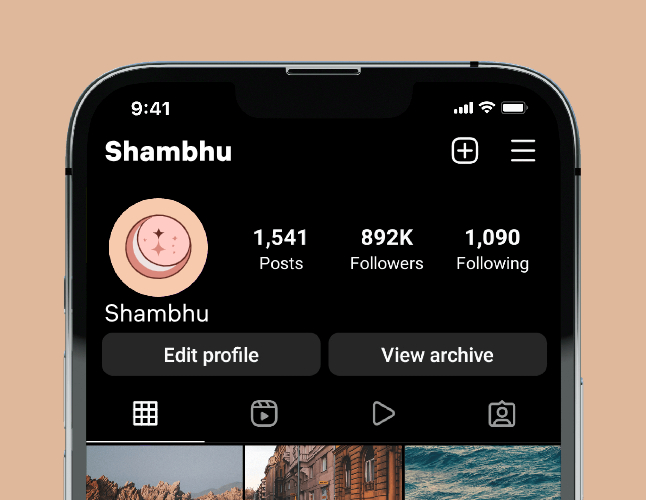Open the ocean waves post

click(x=482, y=473)
